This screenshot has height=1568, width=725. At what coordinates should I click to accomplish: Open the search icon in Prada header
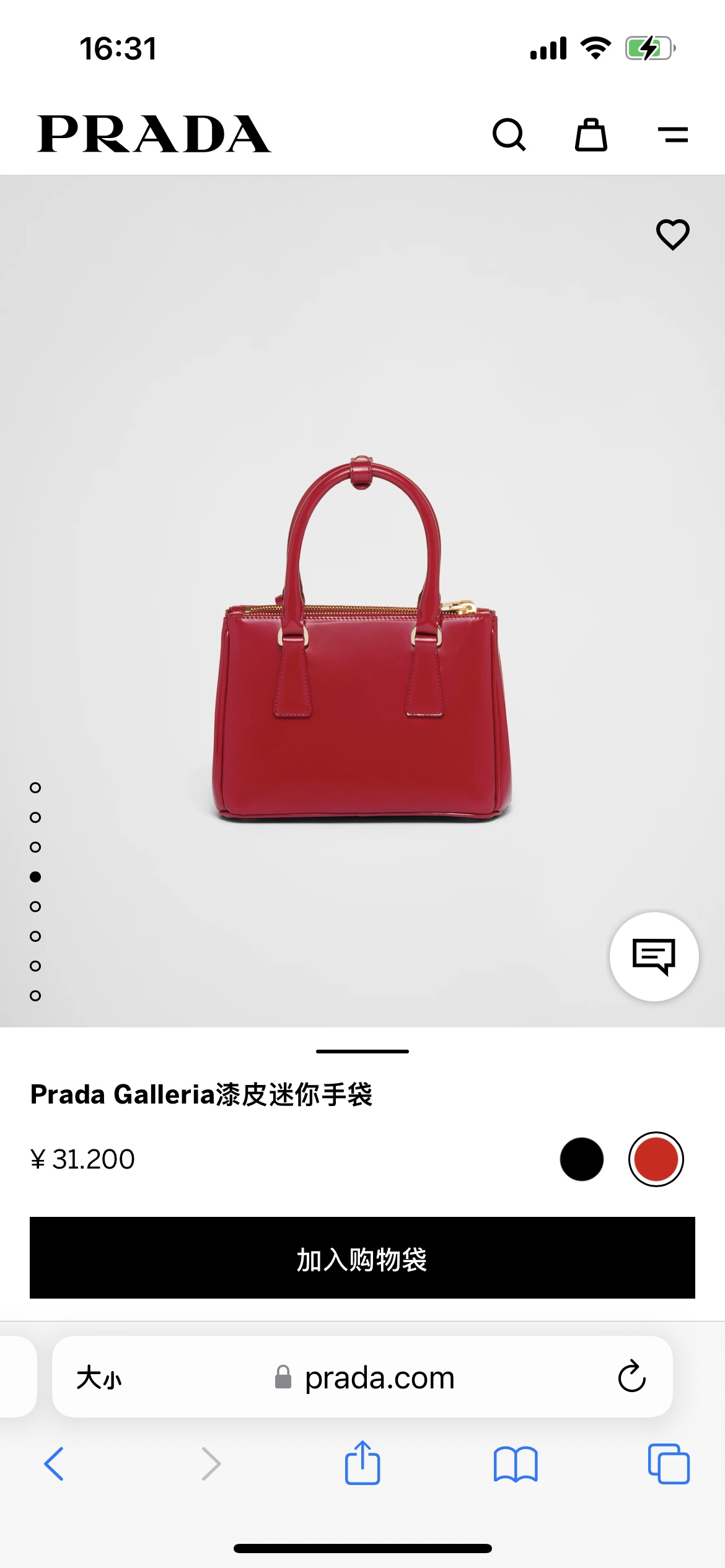click(x=509, y=134)
